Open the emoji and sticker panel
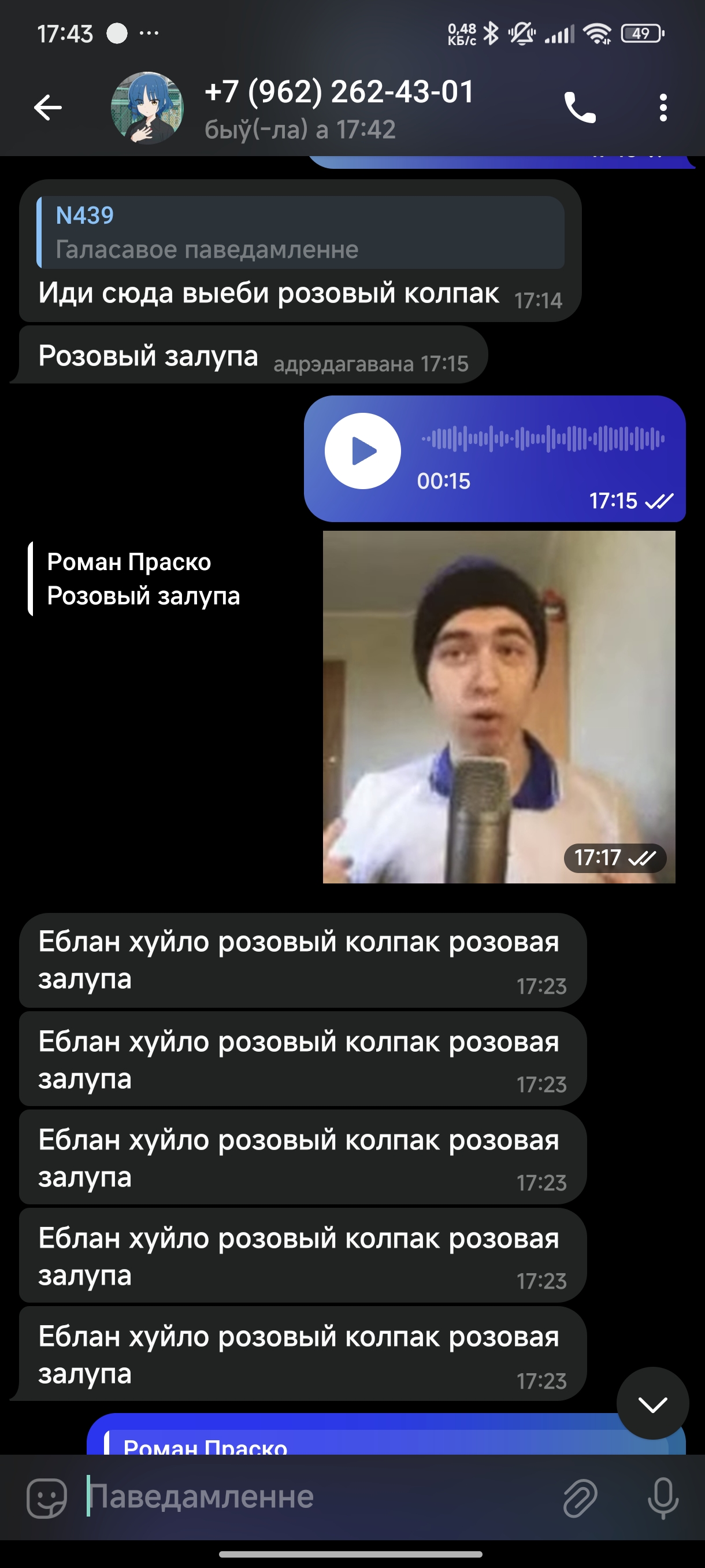 click(47, 1497)
